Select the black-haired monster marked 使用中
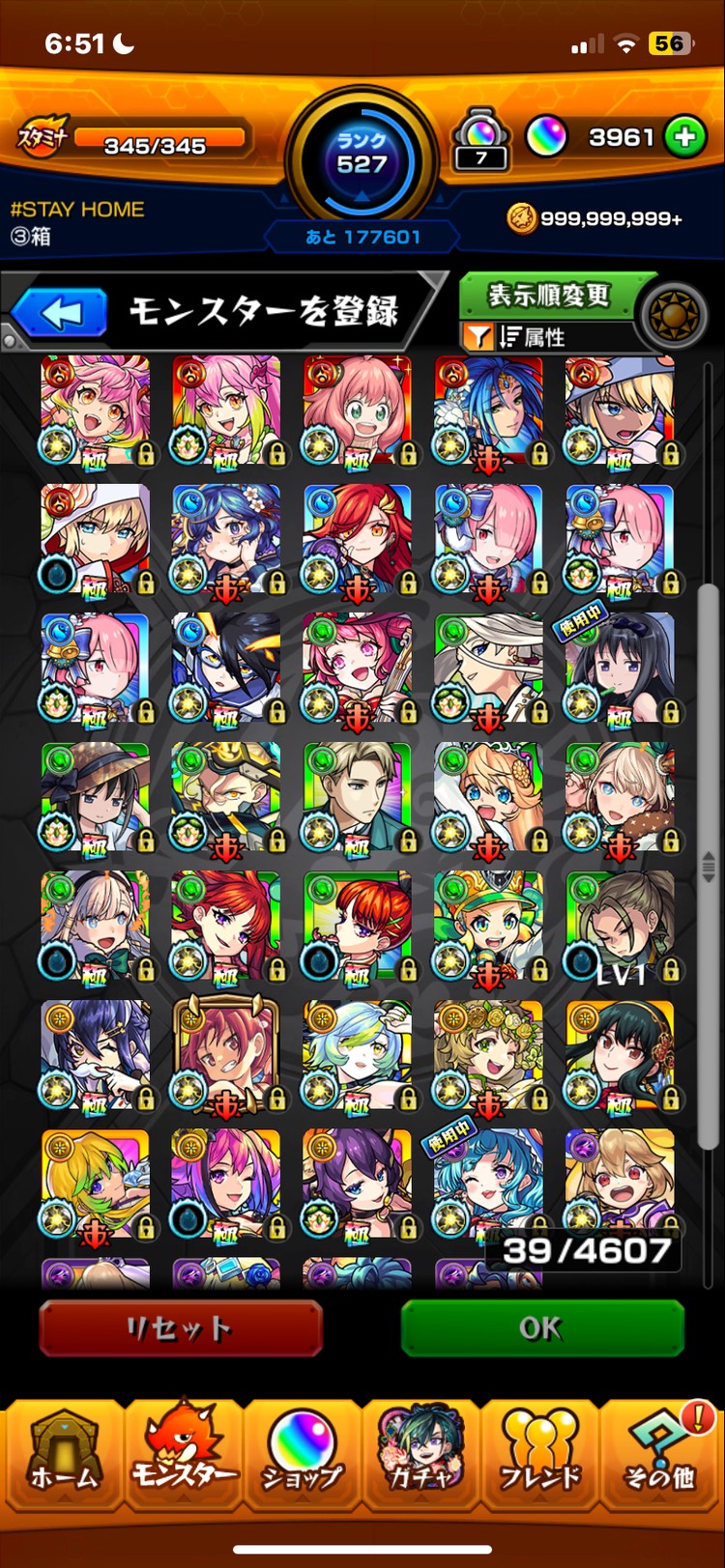 point(620,669)
